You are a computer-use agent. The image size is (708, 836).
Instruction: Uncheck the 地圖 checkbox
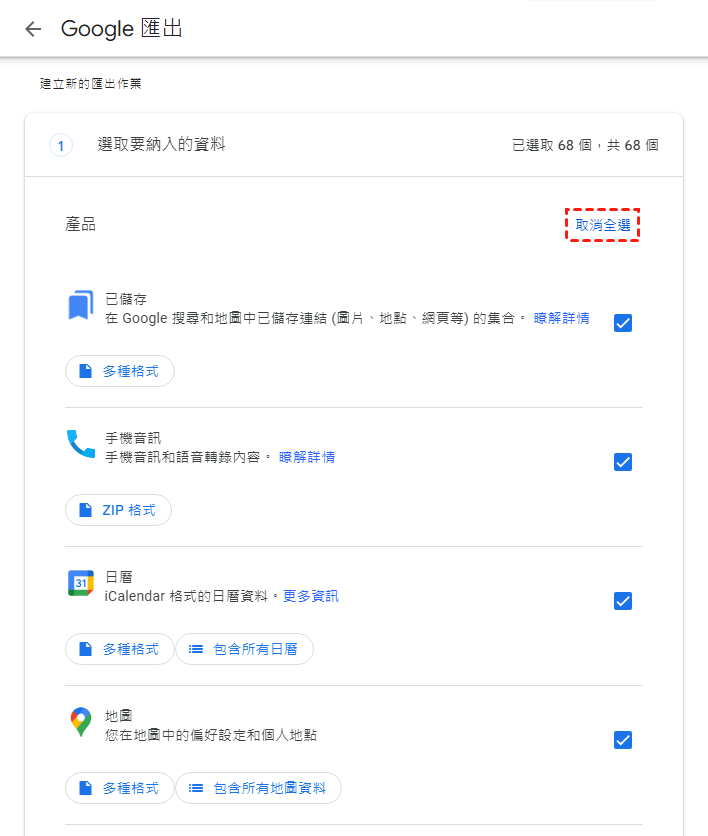point(622,740)
